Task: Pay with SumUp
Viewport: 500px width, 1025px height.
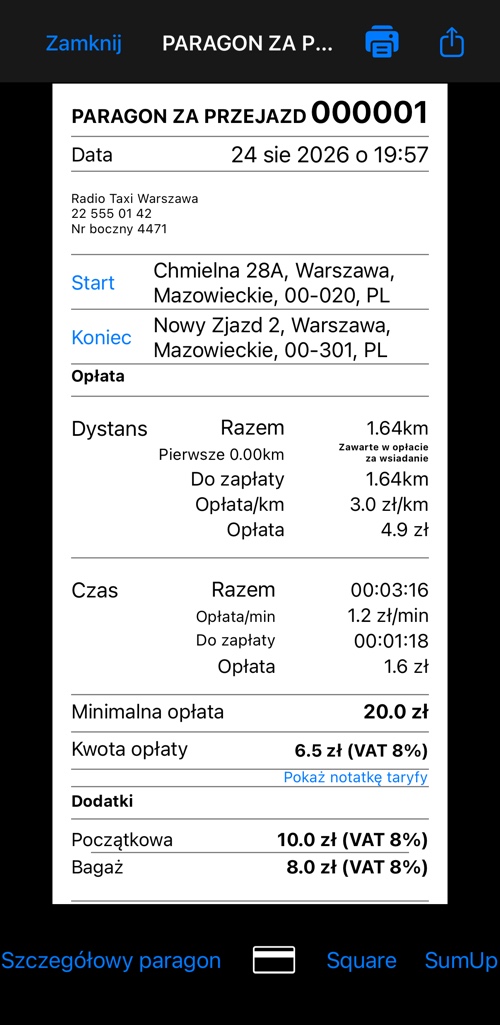Action: [x=461, y=960]
